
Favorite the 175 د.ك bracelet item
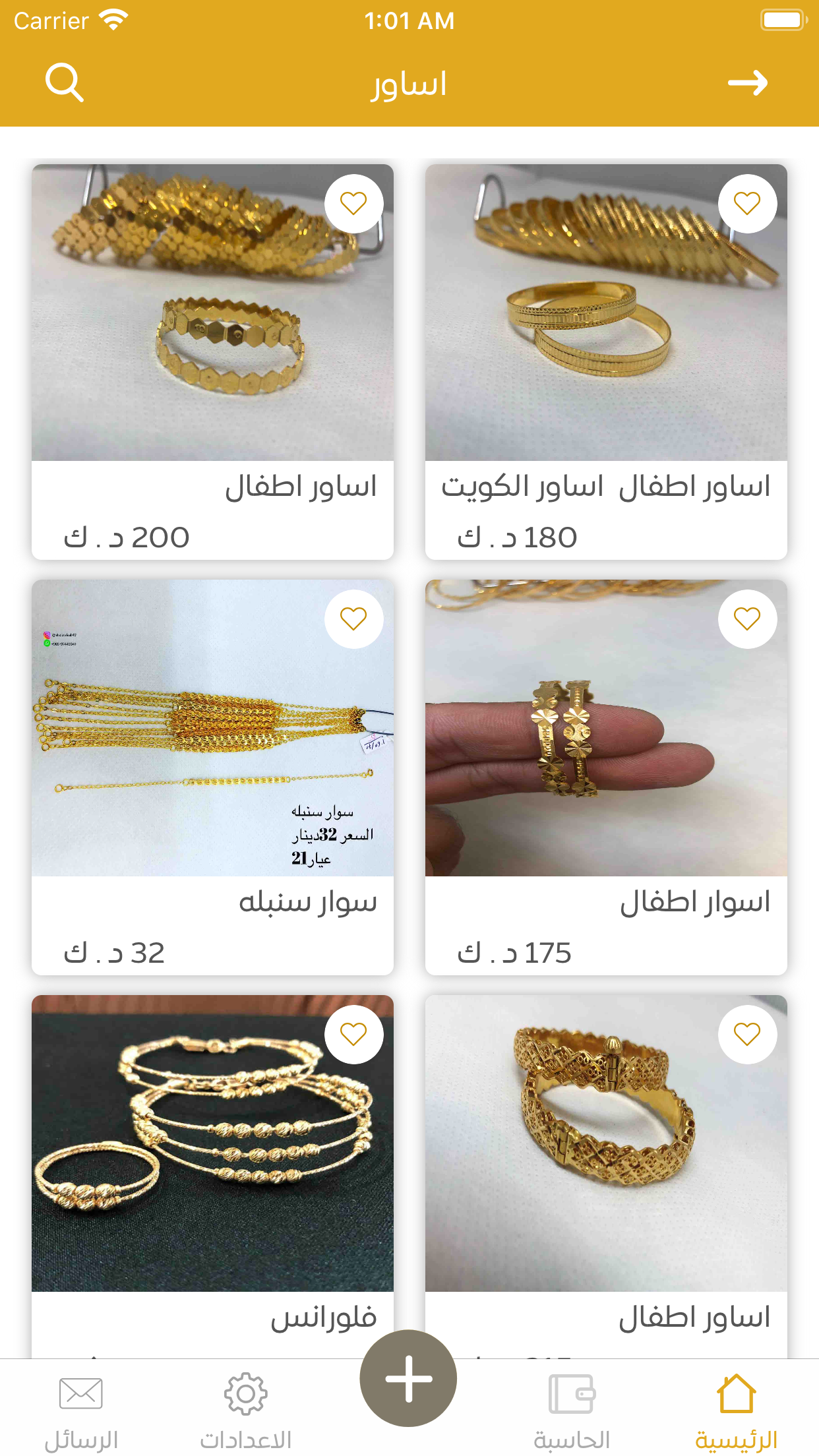click(x=746, y=619)
